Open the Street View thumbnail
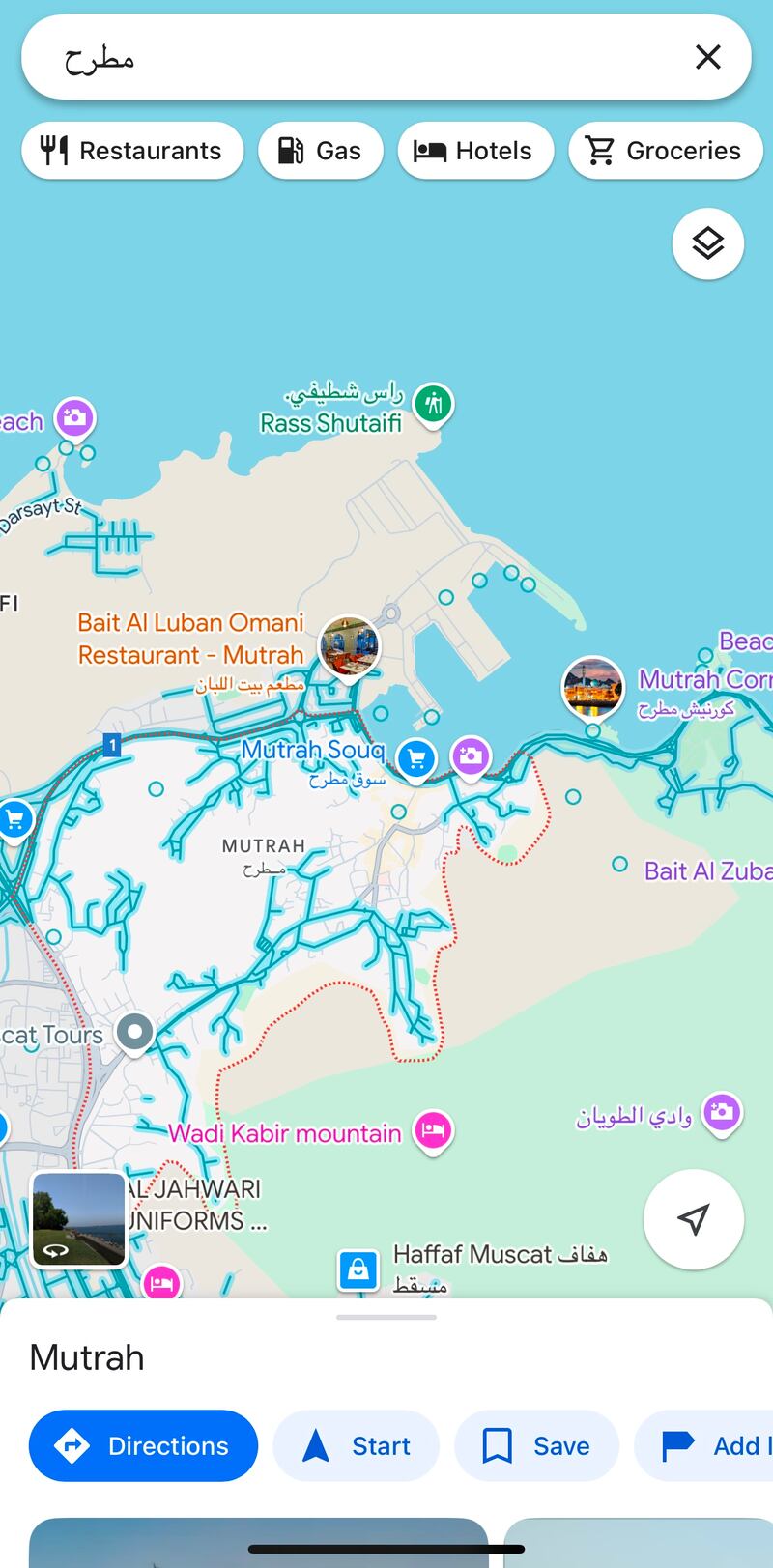The height and width of the screenshot is (1568, 773). (x=78, y=1219)
